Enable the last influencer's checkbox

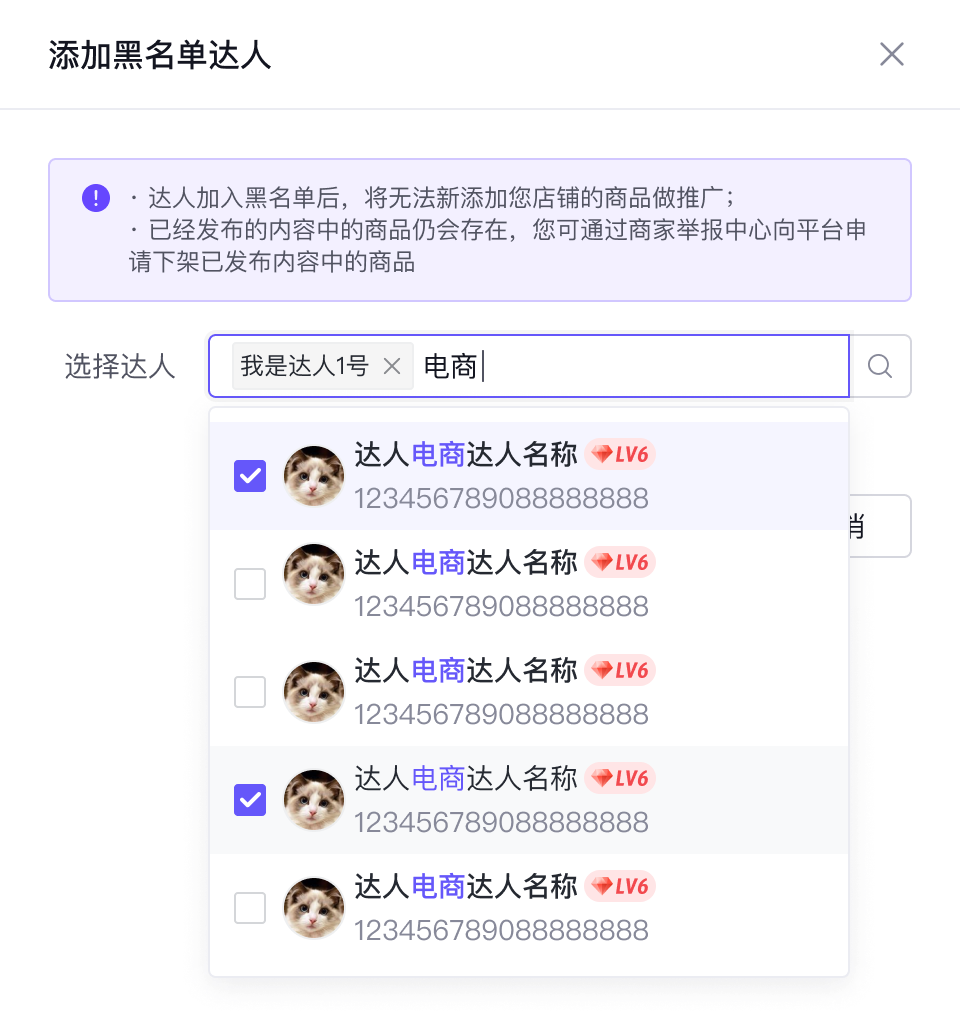pos(250,908)
